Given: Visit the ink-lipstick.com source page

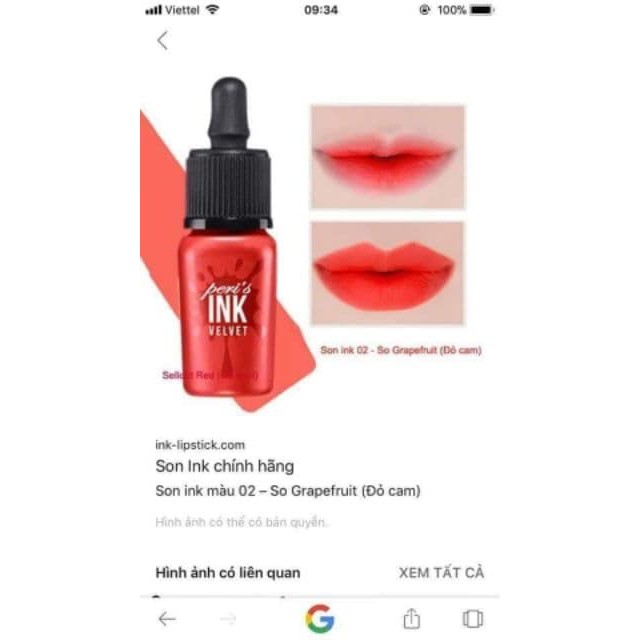Looking at the screenshot, I should [x=199, y=445].
